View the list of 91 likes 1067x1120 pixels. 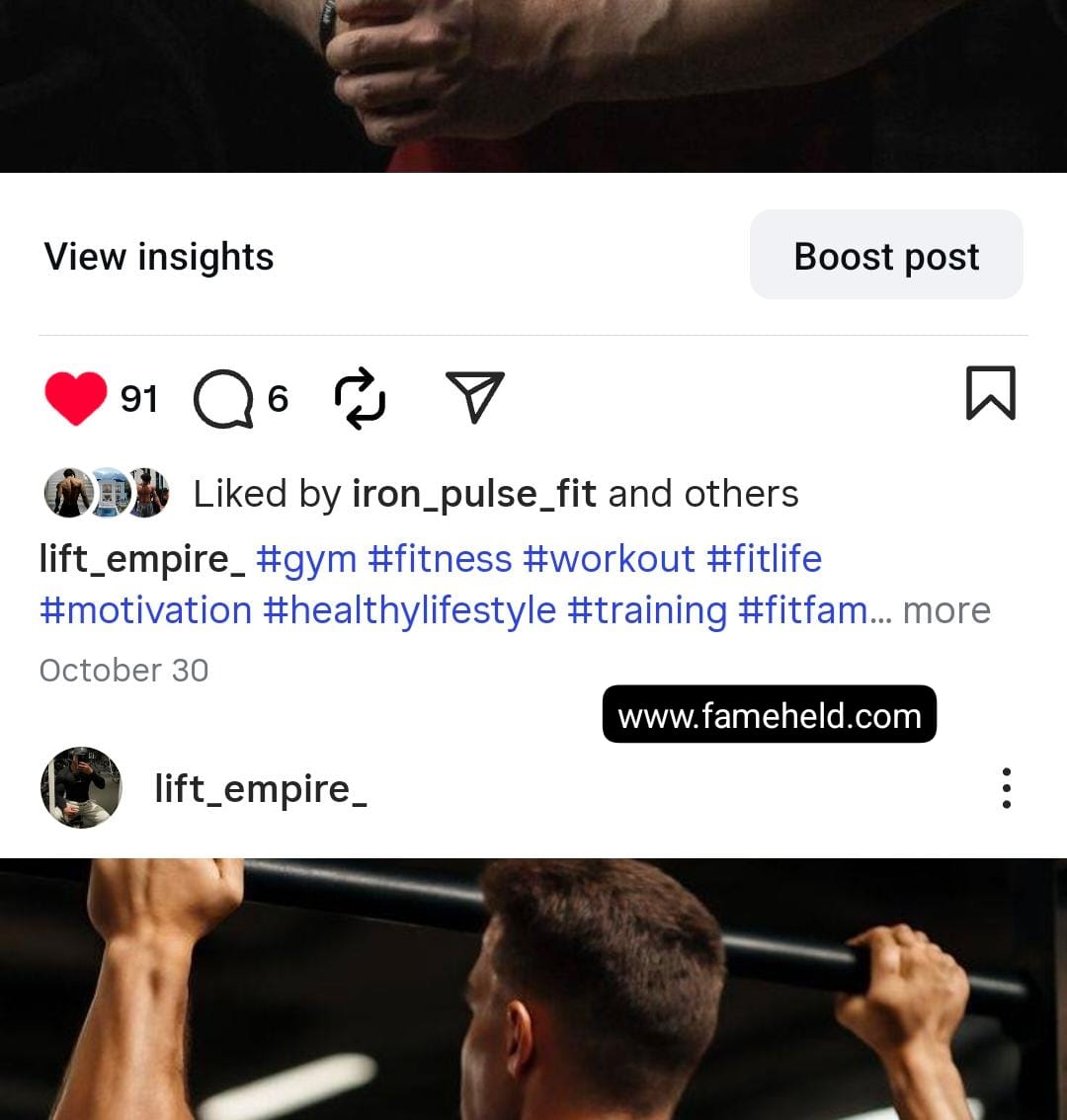pyautogui.click(x=139, y=399)
